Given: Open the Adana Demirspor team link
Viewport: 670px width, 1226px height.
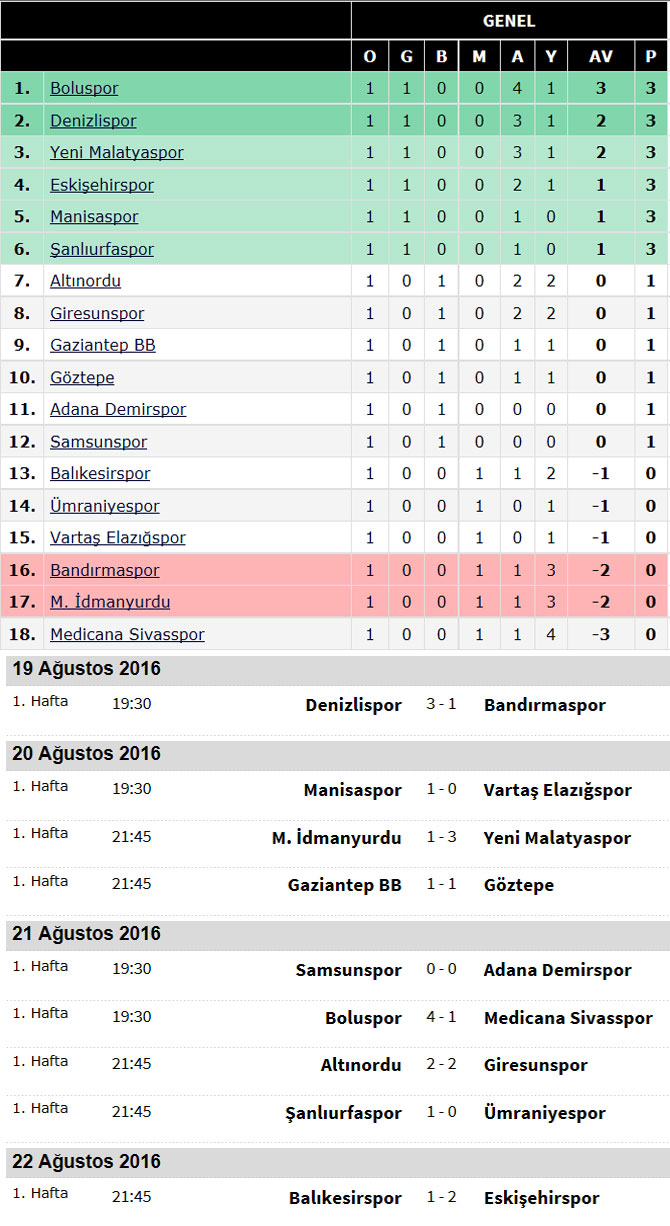Looking at the screenshot, I should (x=118, y=410).
